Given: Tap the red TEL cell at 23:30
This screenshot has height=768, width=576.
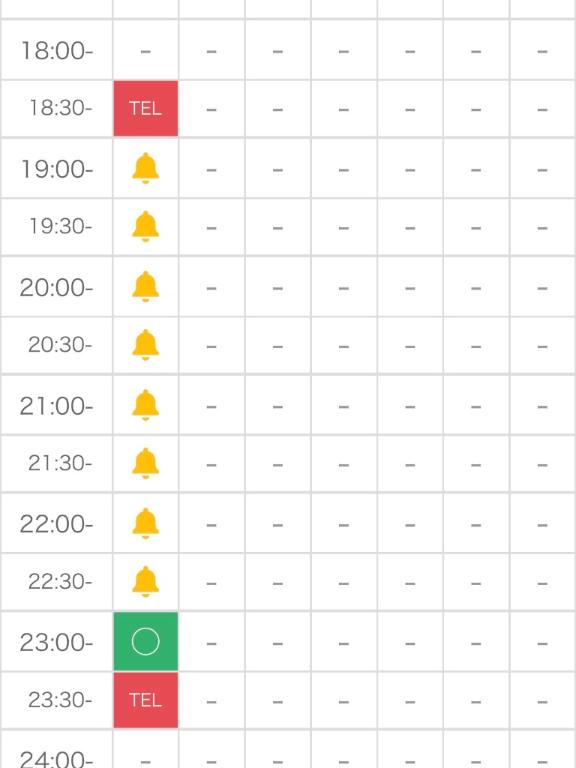Looking at the screenshot, I should click(145, 700).
